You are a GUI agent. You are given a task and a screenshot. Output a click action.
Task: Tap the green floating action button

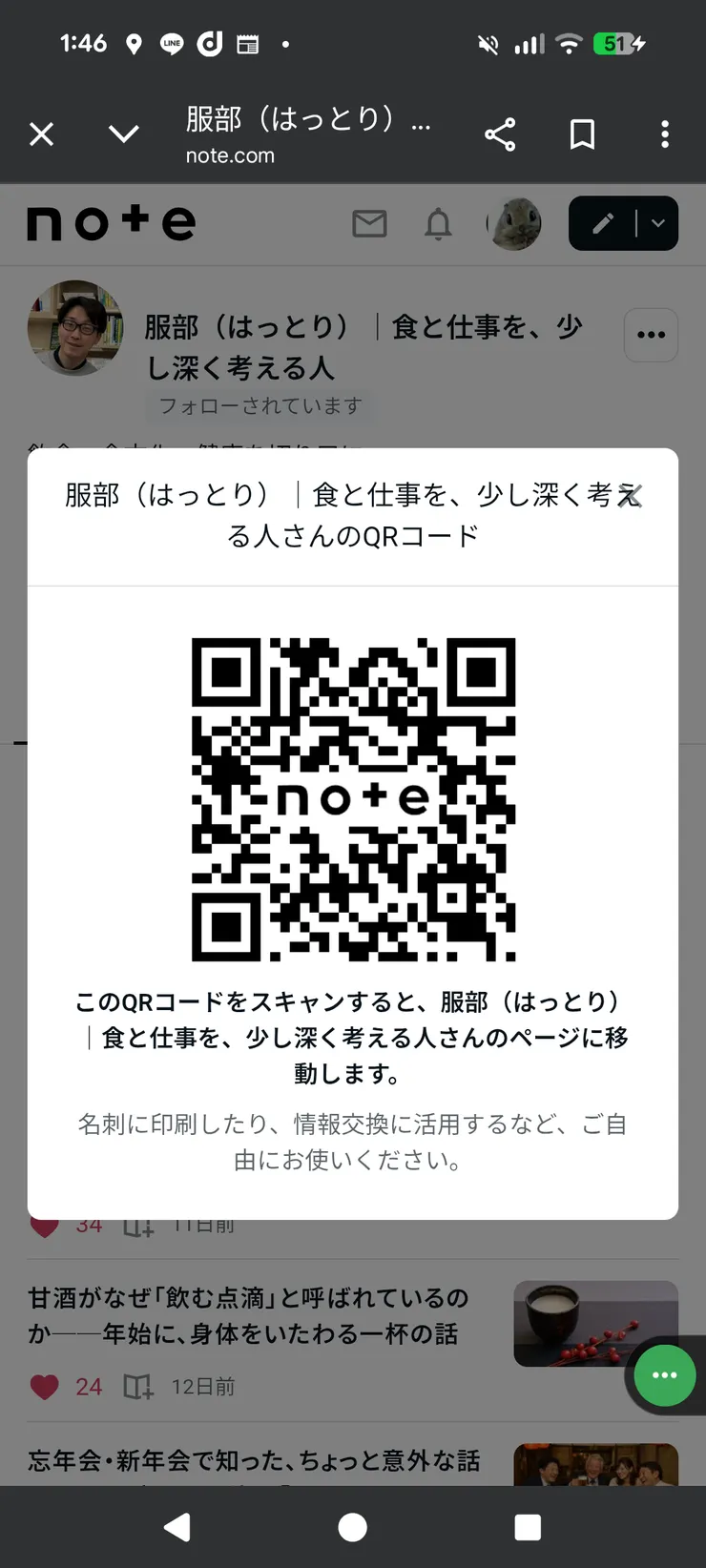coord(663,1374)
